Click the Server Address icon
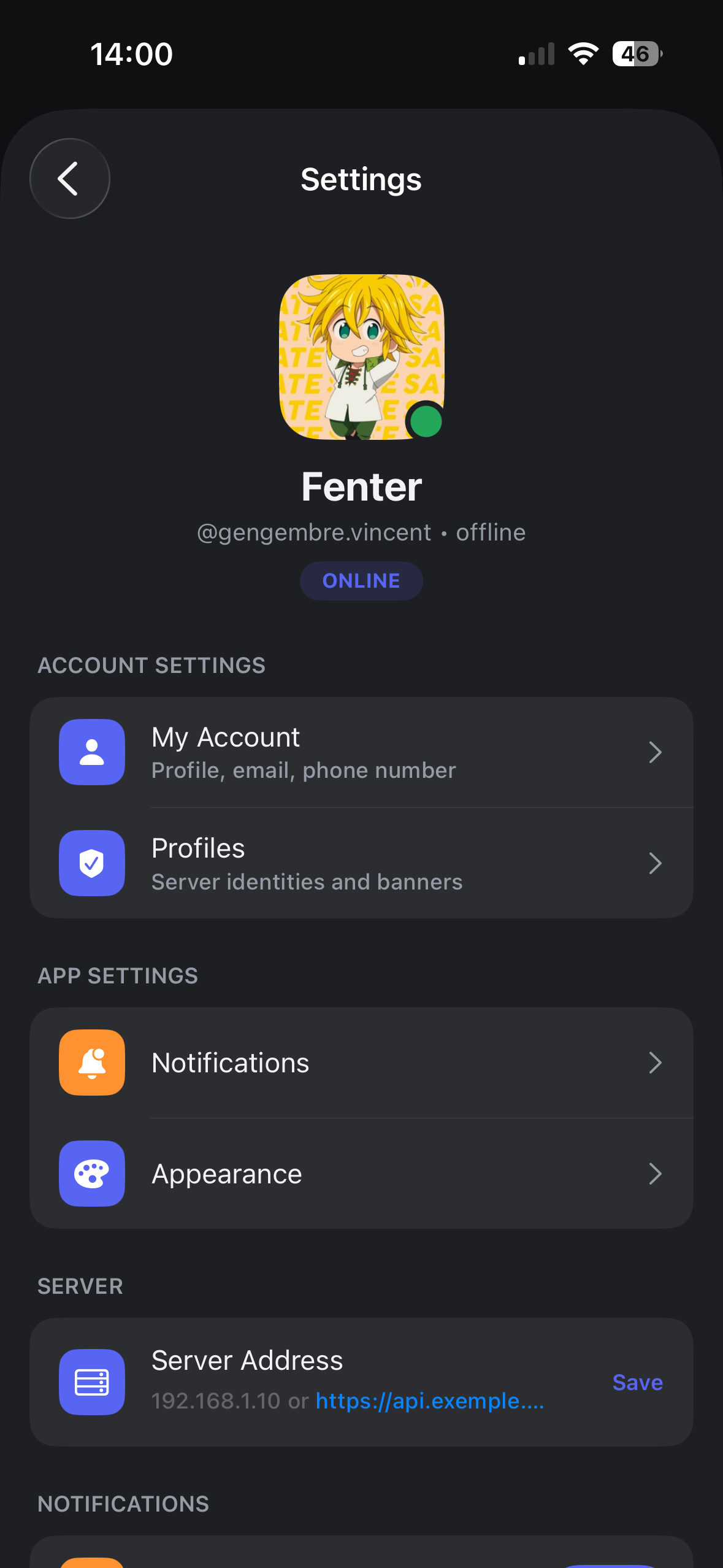Viewport: 723px width, 1568px height. click(x=92, y=1382)
